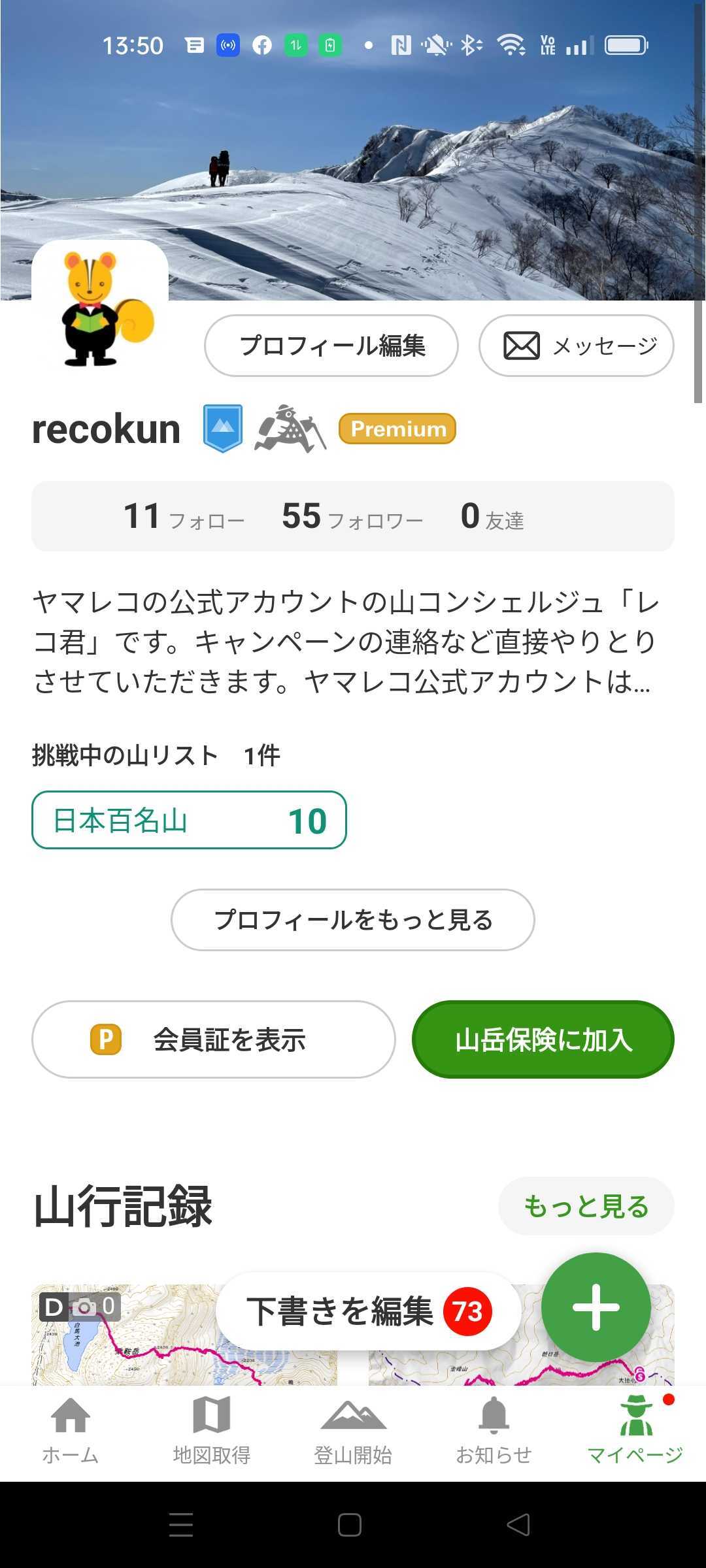Viewport: 706px width, 1568px height.
Task: Tap プロフィールをもっと見る
Action: click(x=353, y=920)
